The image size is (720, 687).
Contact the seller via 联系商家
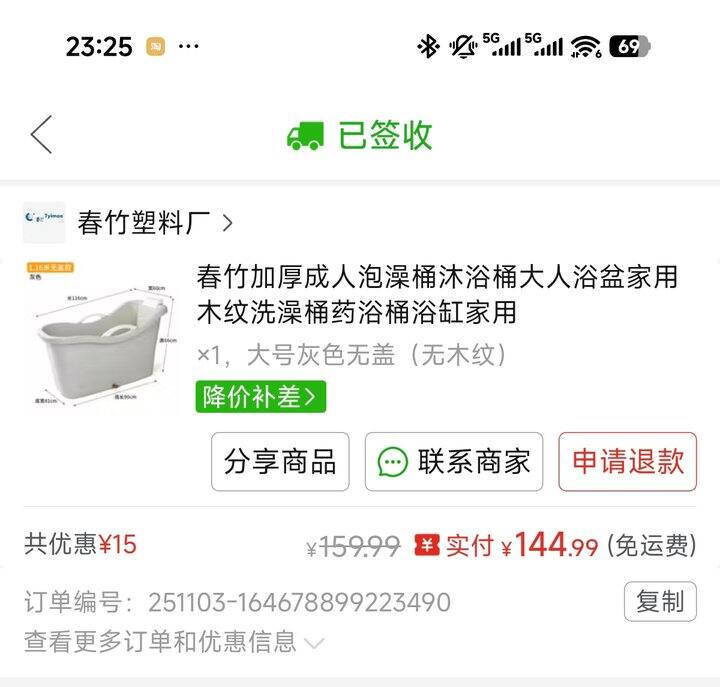[454, 462]
